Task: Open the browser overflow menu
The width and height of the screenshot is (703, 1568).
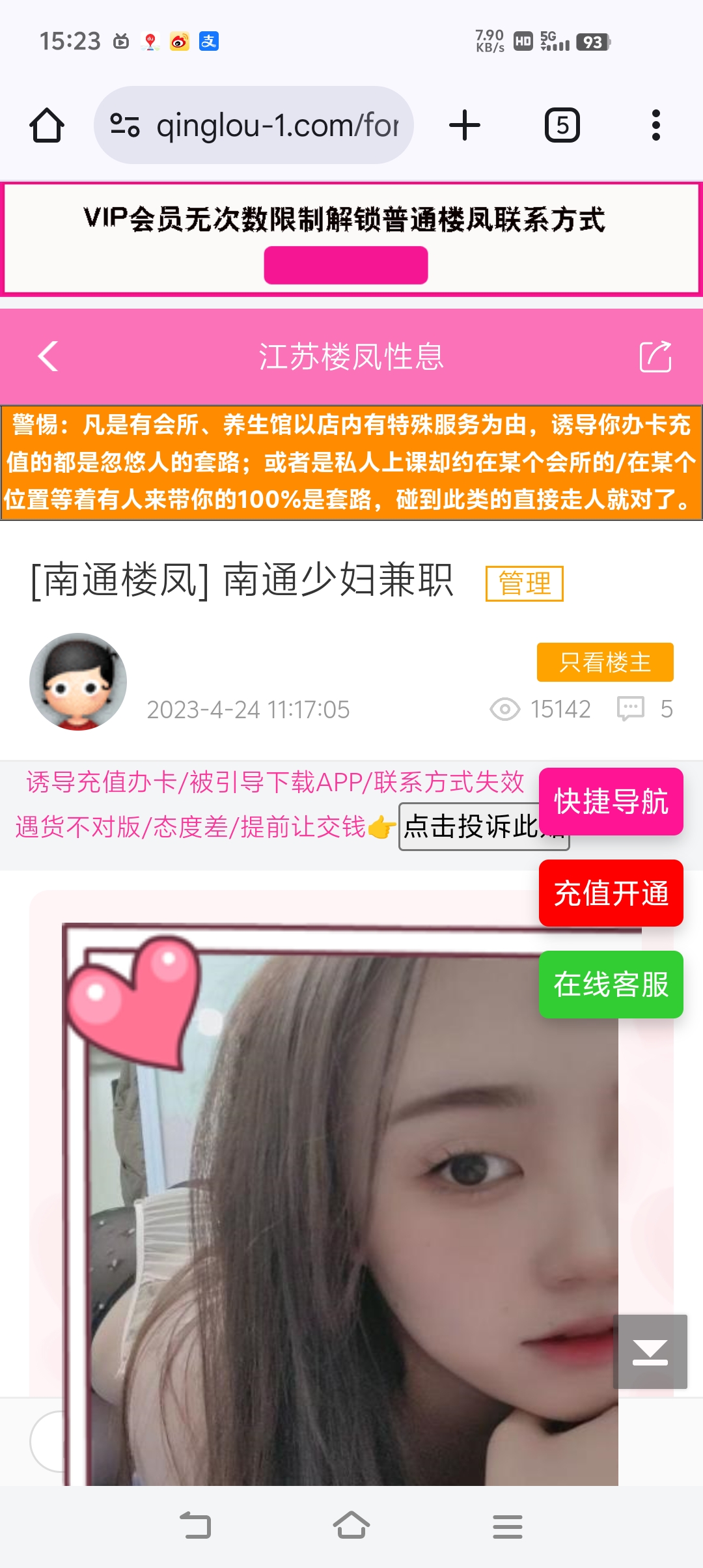Action: [655, 125]
